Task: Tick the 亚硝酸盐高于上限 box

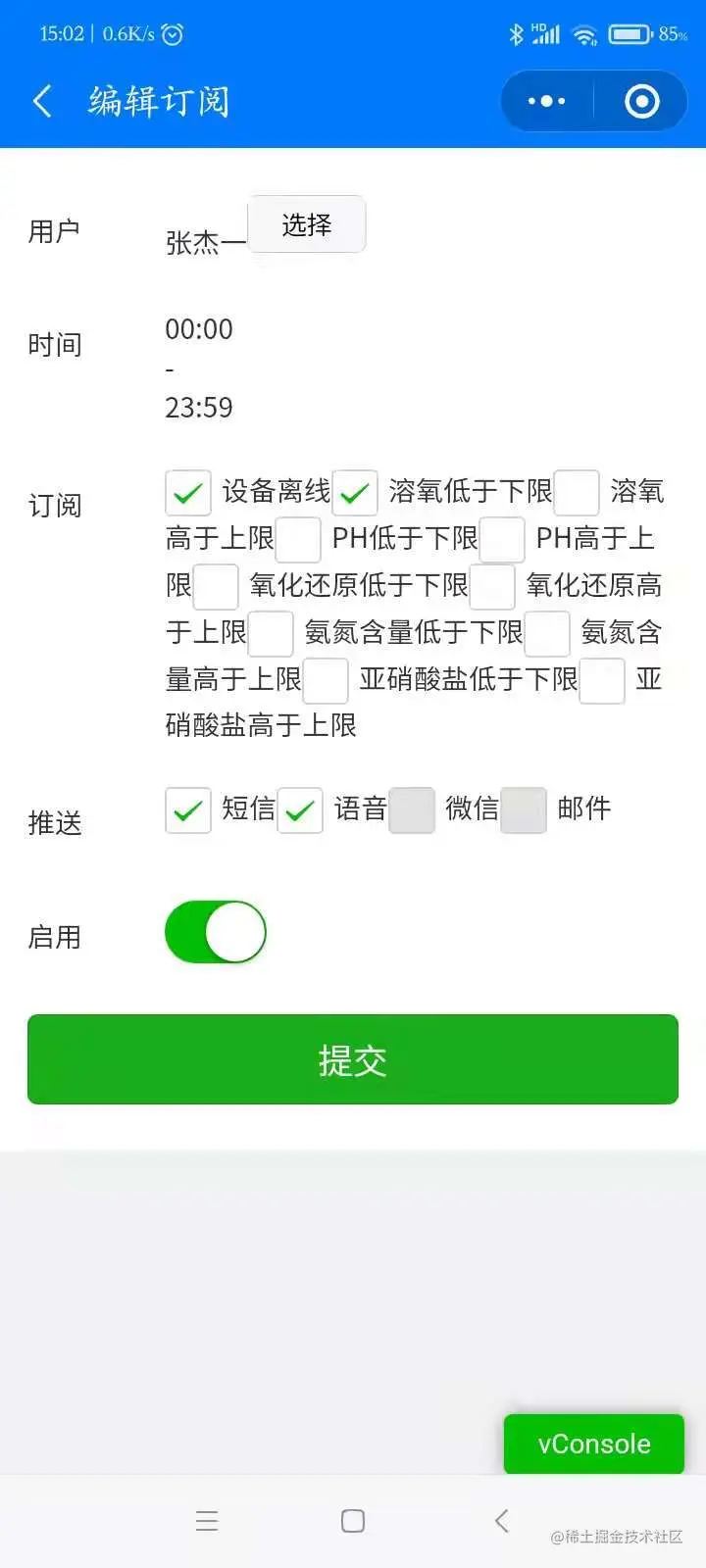Action: pyautogui.click(x=602, y=680)
